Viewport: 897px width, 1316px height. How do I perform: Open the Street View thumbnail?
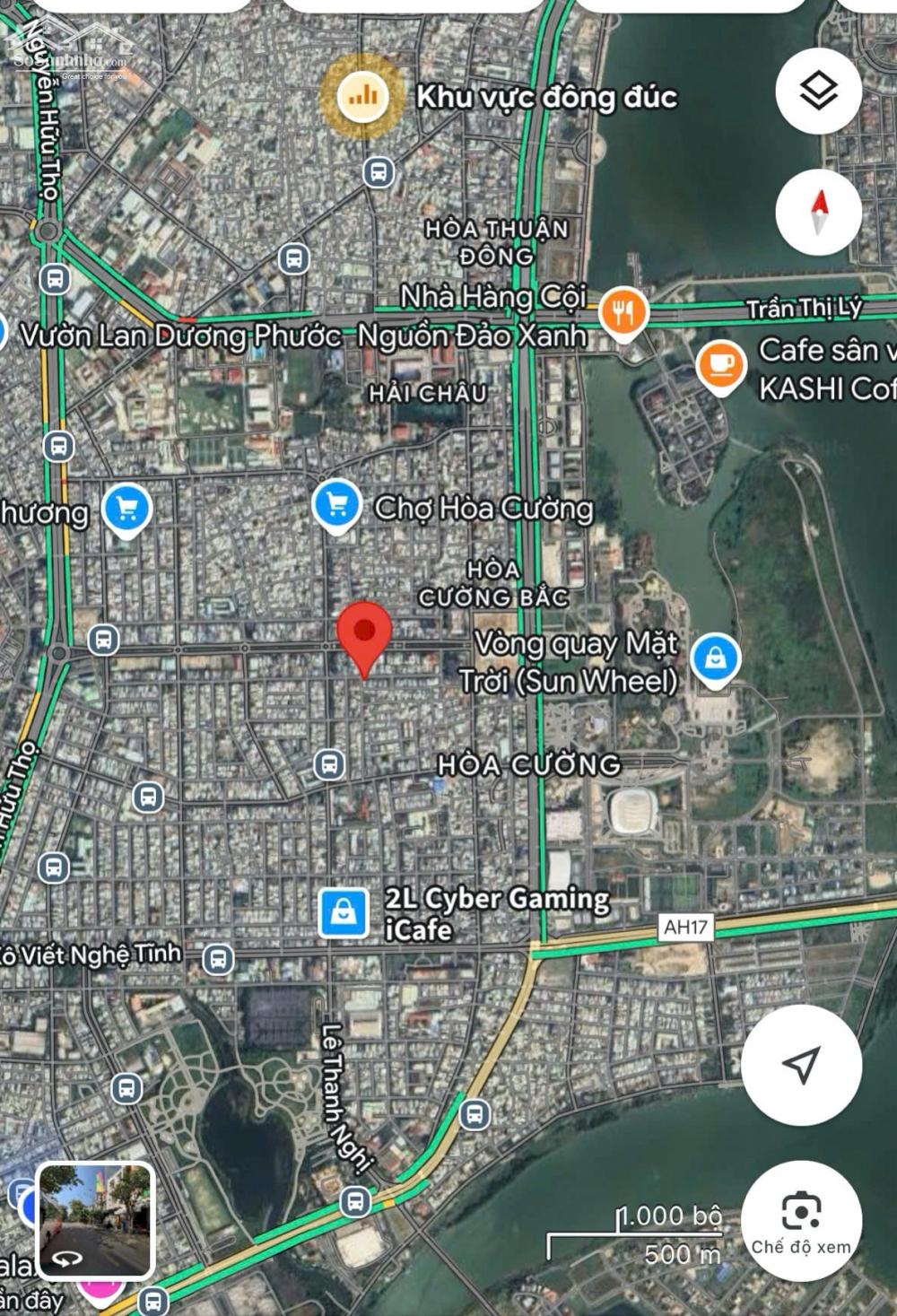(x=95, y=1220)
